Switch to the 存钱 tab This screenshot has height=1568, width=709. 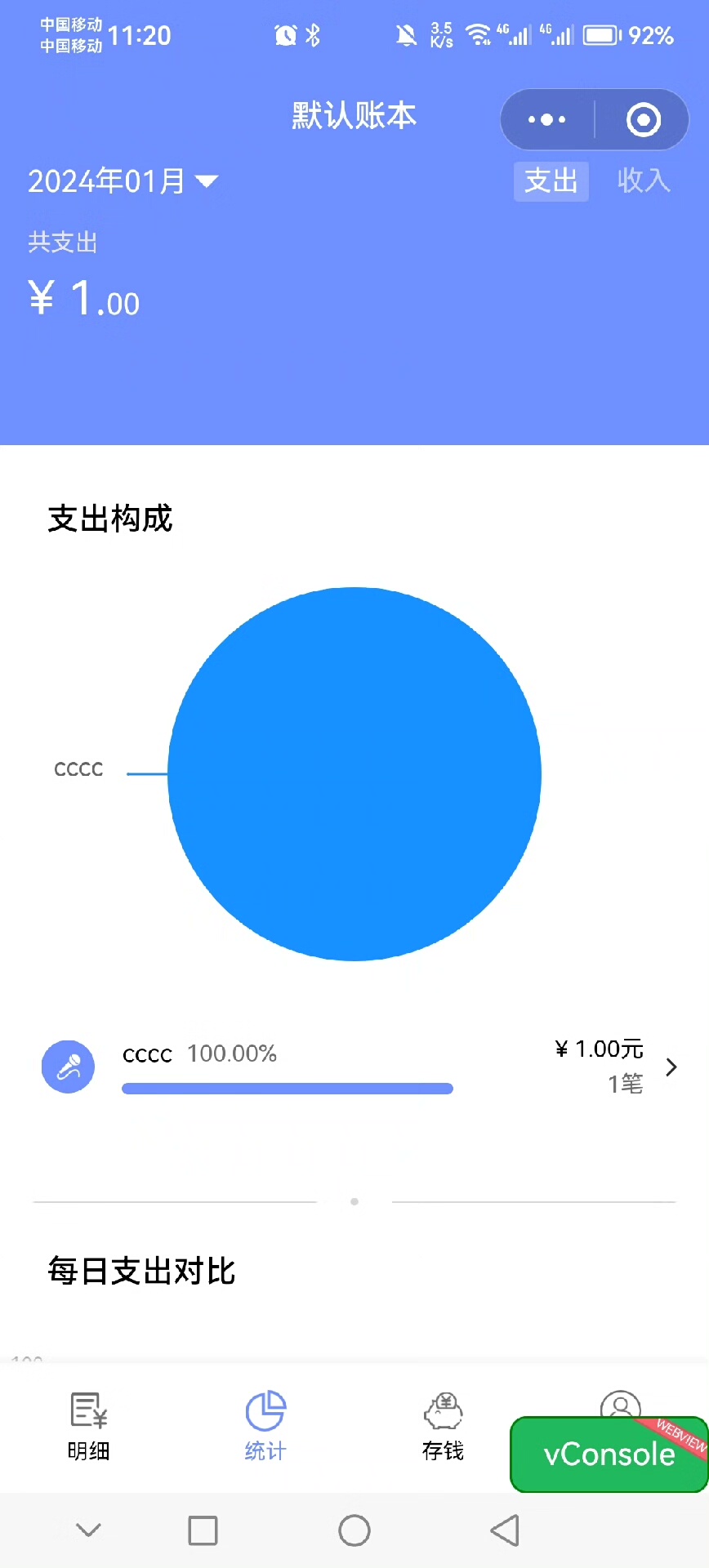click(443, 1426)
